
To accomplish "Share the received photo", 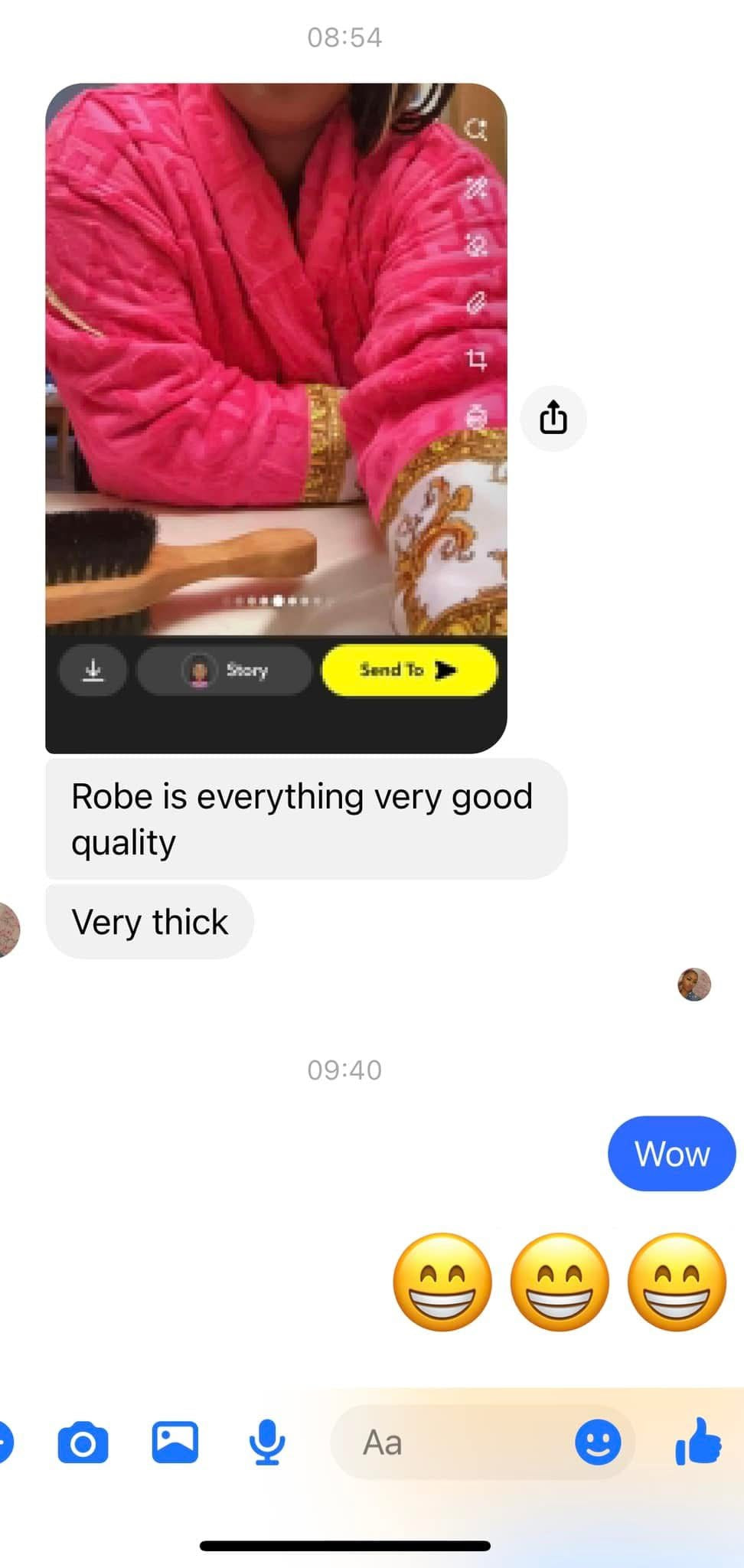I will pos(553,419).
